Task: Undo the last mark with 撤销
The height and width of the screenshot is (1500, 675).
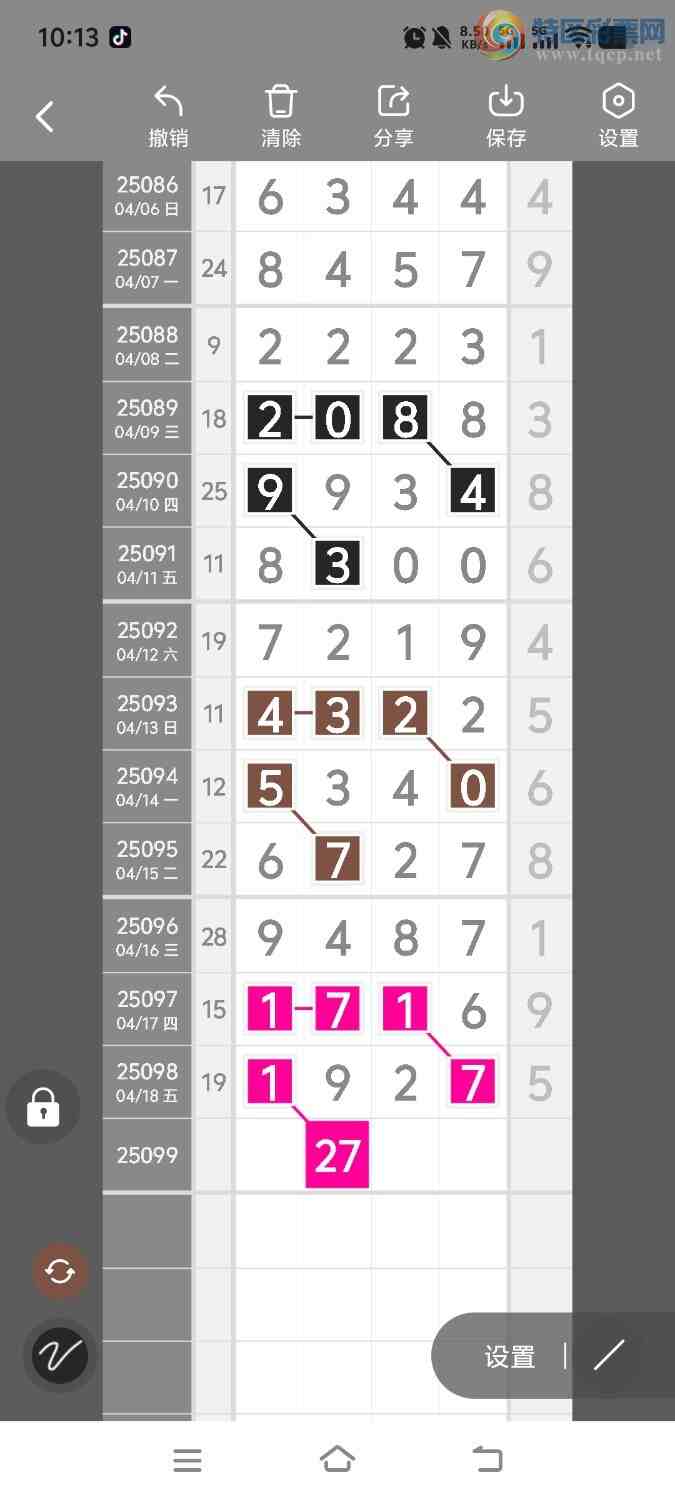Action: (168, 117)
